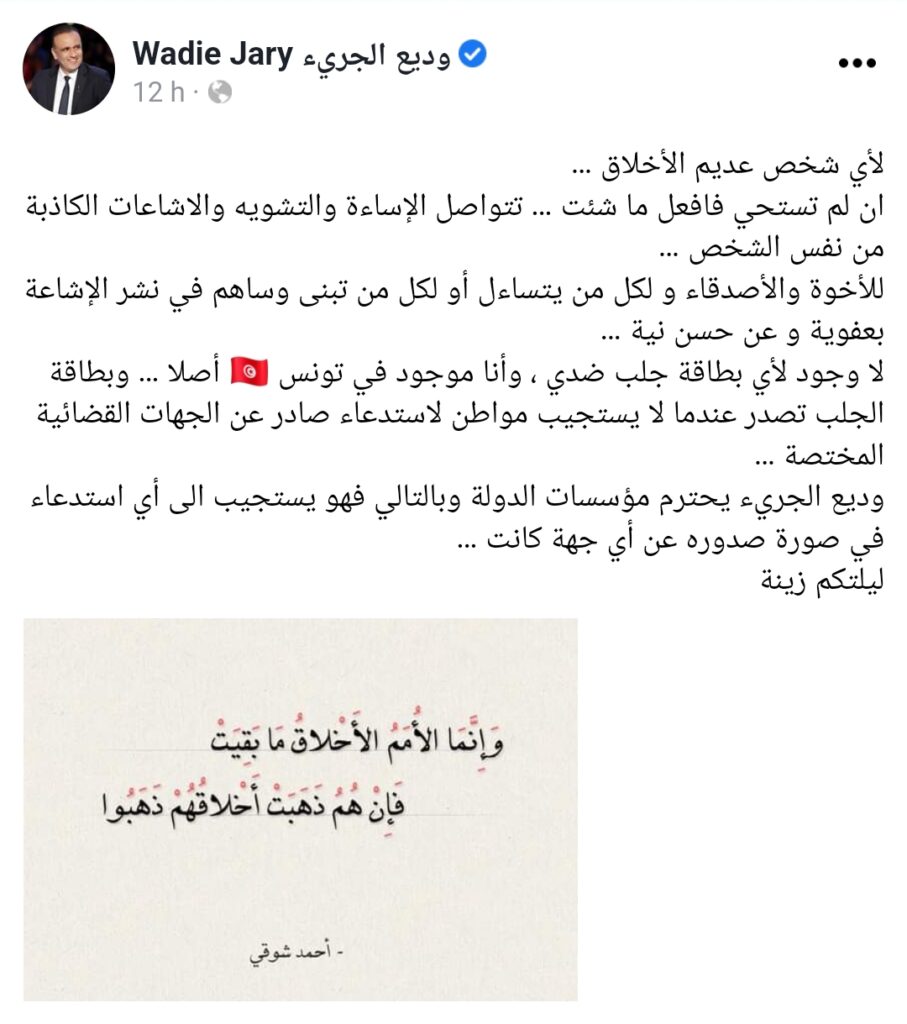This screenshot has height=1024, width=907.
Task: Tap the 12 h post timestamp
Action: (160, 92)
